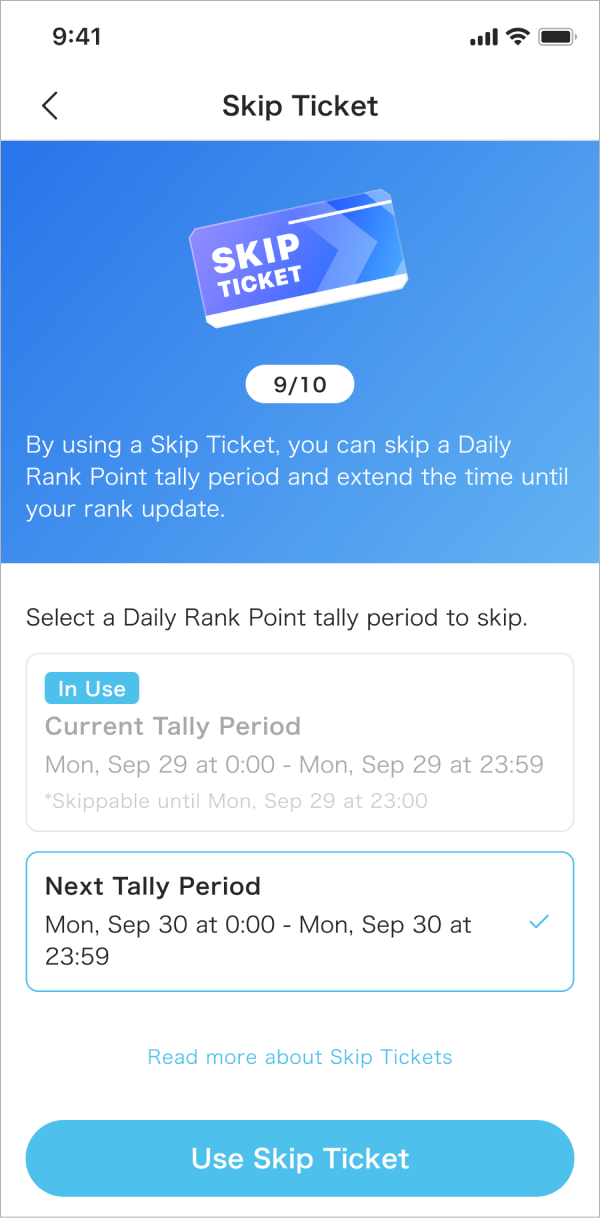Tap the Use Skip Ticket button
This screenshot has height=1218, width=600.
tap(300, 1158)
